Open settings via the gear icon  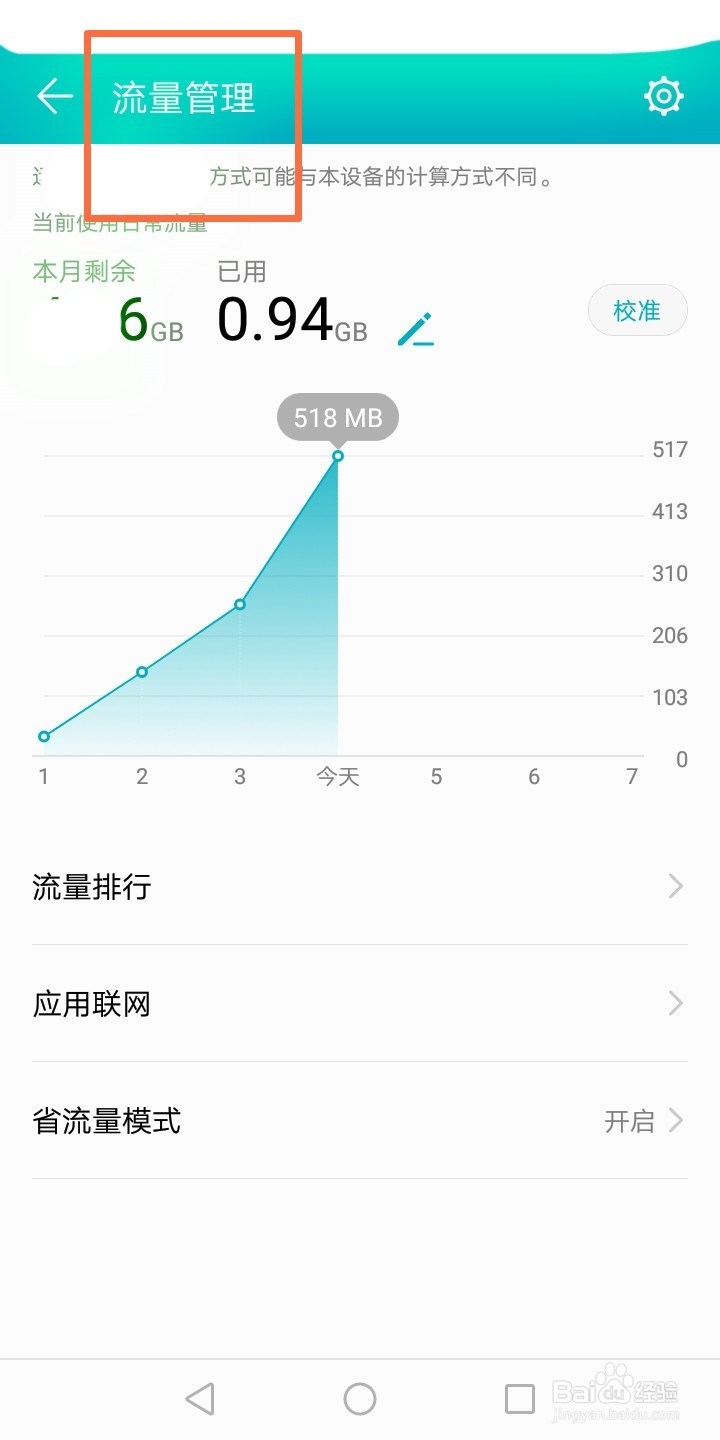(664, 97)
